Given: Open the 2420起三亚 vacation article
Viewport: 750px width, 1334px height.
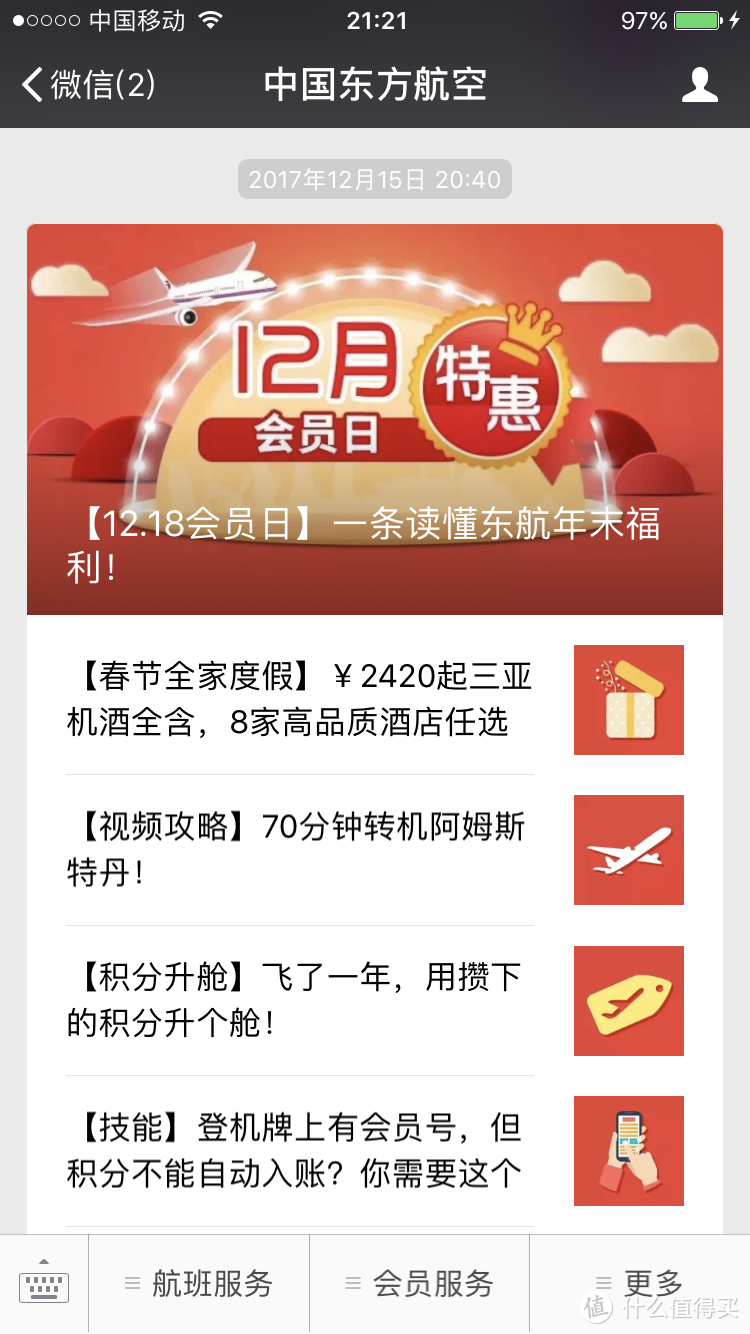Looking at the screenshot, I should pos(300,700).
